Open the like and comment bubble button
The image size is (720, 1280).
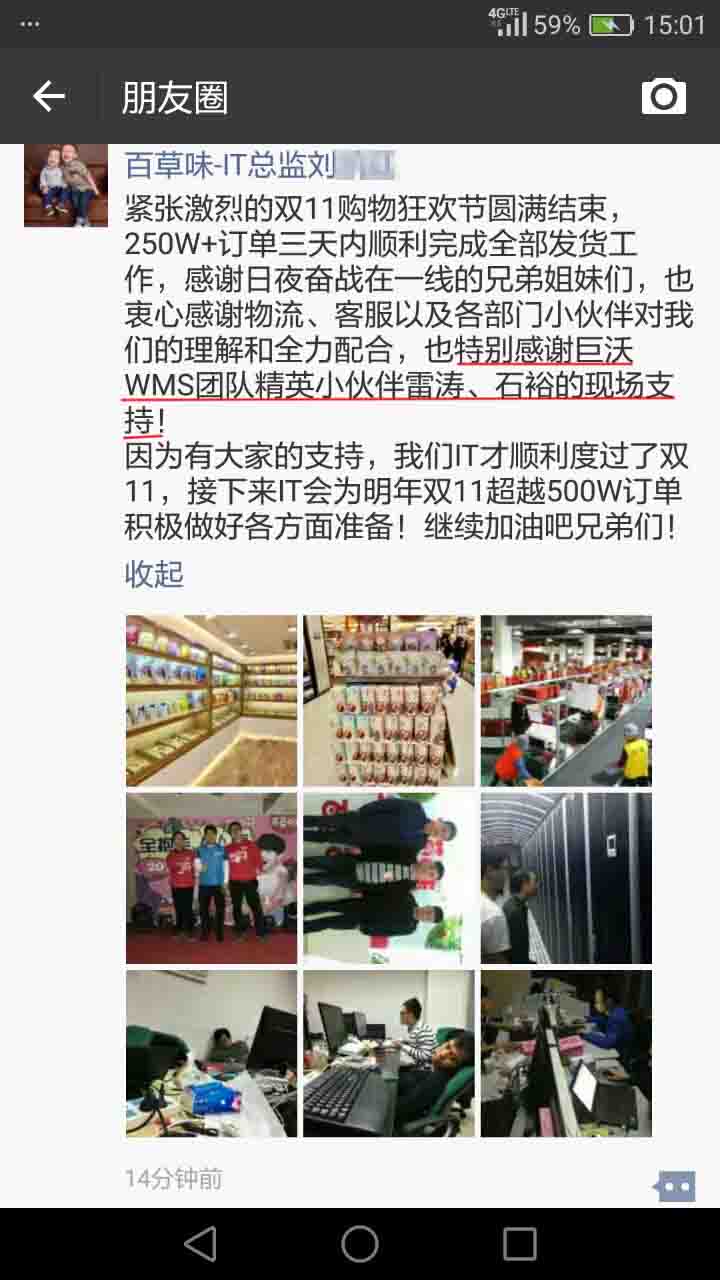[x=674, y=1187]
